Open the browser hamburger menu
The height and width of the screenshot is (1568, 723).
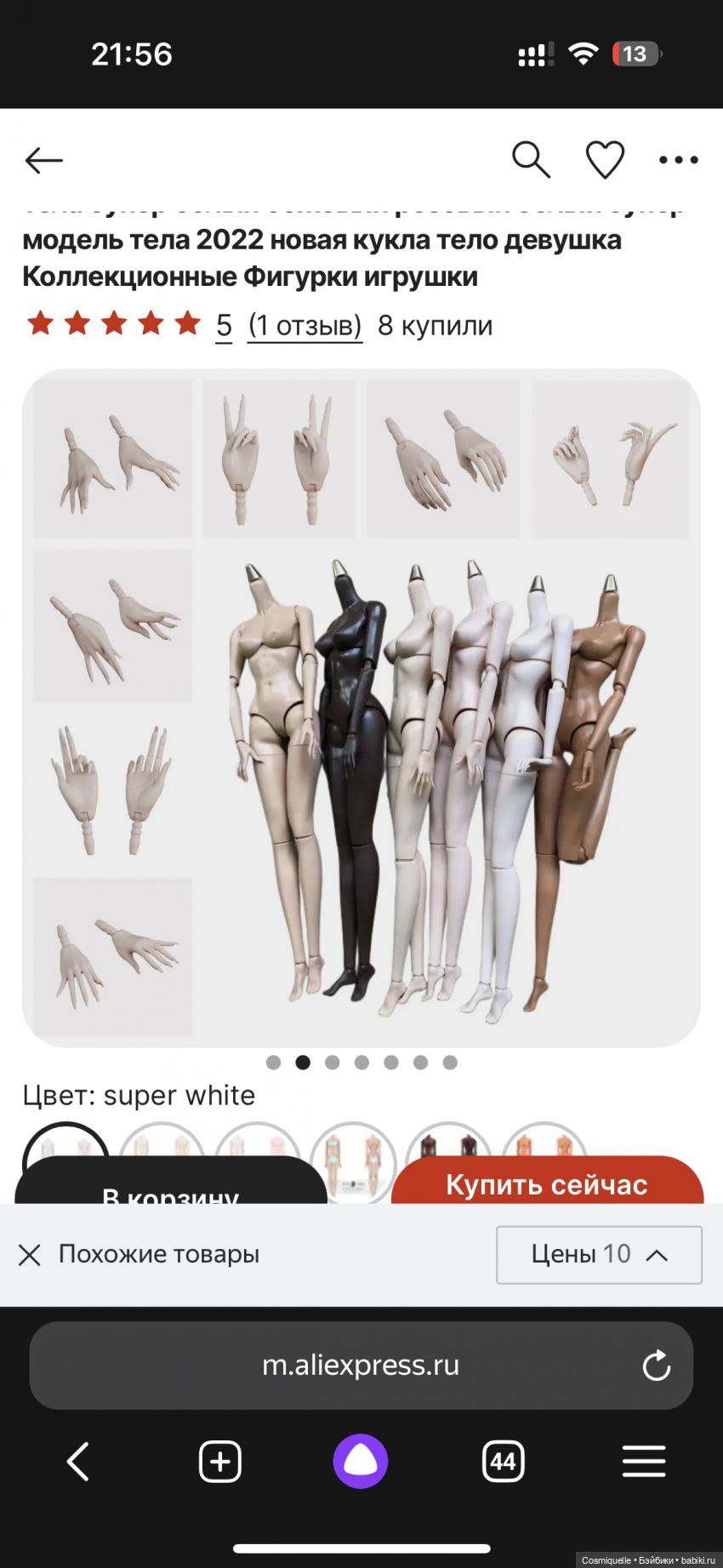(x=644, y=1462)
